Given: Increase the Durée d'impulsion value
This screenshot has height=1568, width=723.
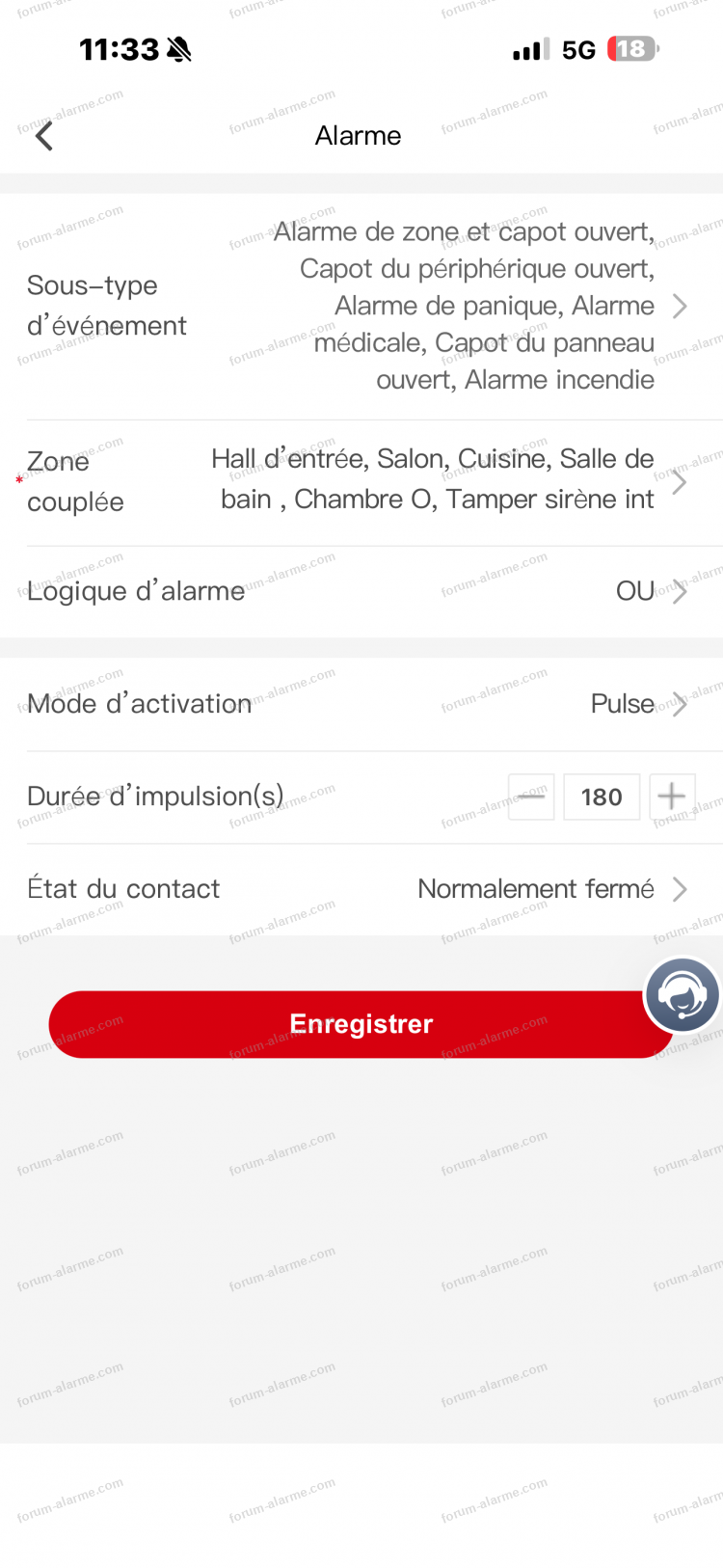Looking at the screenshot, I should pyautogui.click(x=672, y=797).
